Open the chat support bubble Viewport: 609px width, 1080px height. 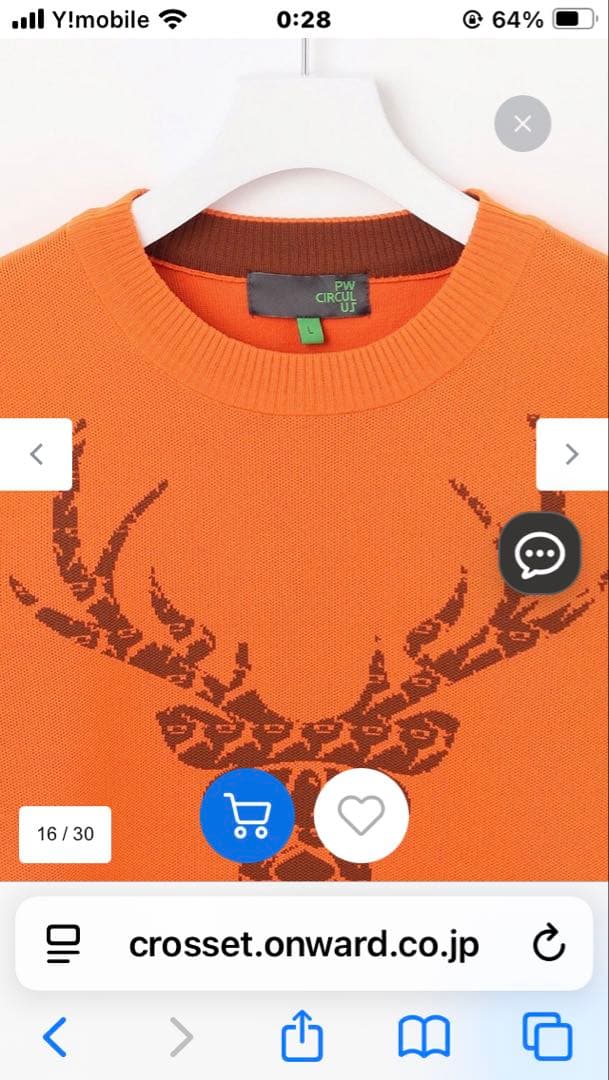[541, 554]
